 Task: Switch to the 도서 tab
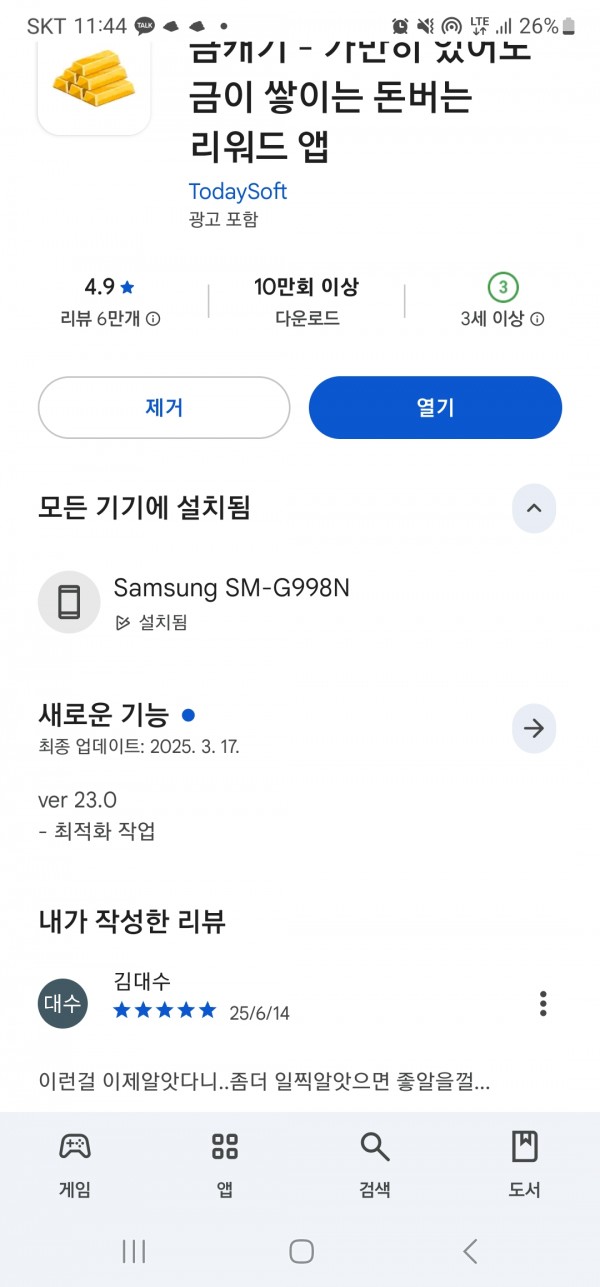coord(525,1165)
